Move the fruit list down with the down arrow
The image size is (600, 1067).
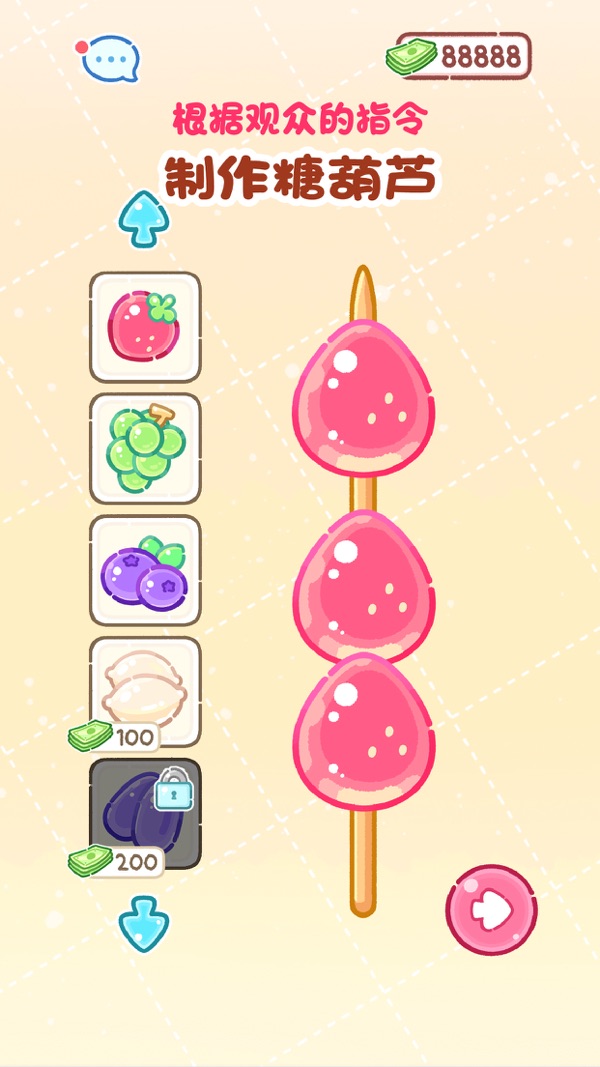tap(143, 922)
